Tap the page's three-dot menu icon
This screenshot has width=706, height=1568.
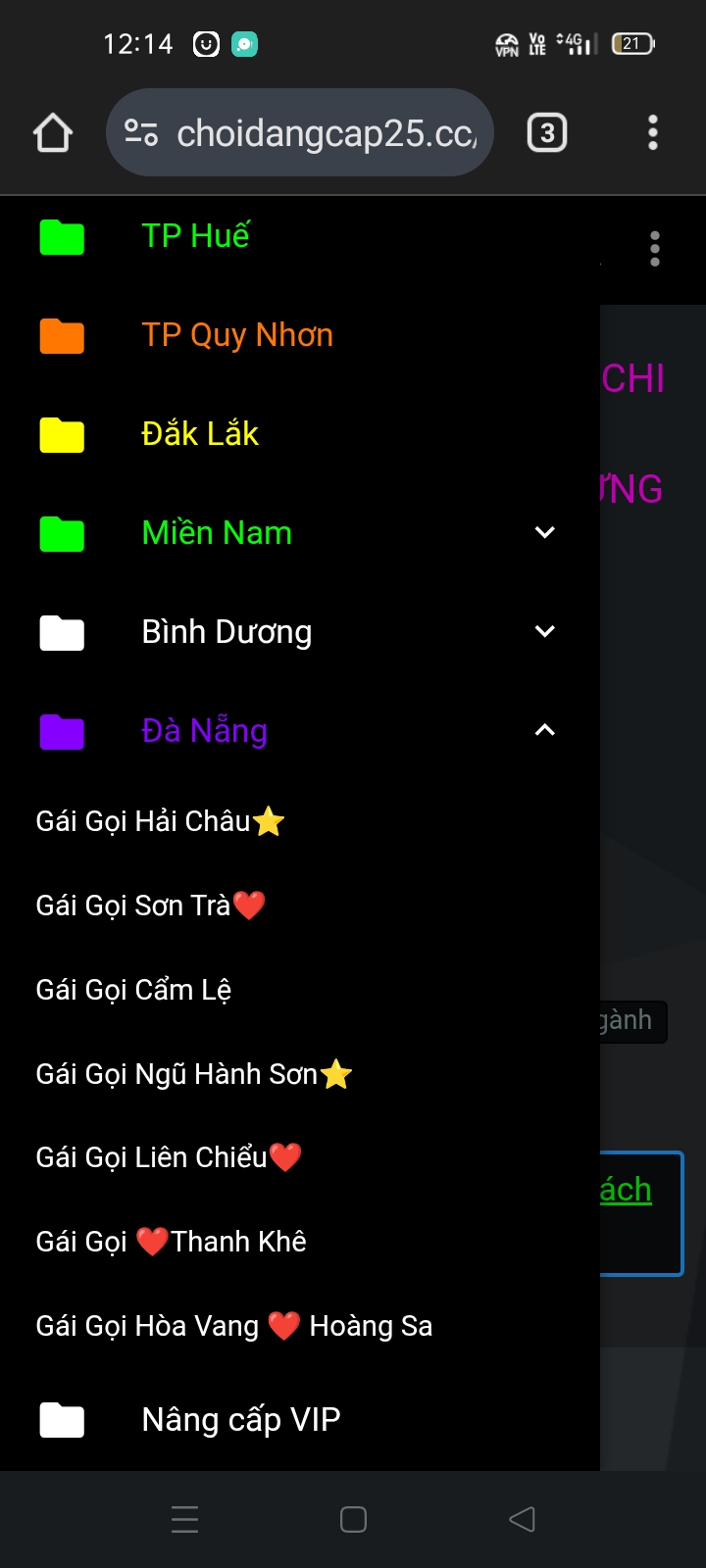pyautogui.click(x=655, y=249)
